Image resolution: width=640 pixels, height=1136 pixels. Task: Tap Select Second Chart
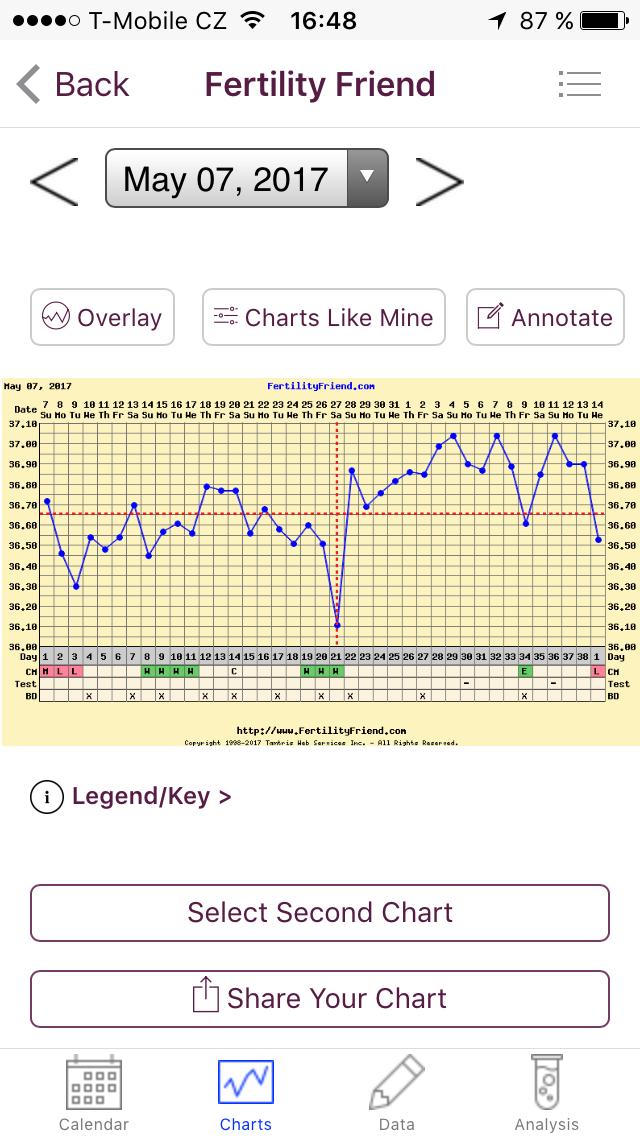point(320,912)
